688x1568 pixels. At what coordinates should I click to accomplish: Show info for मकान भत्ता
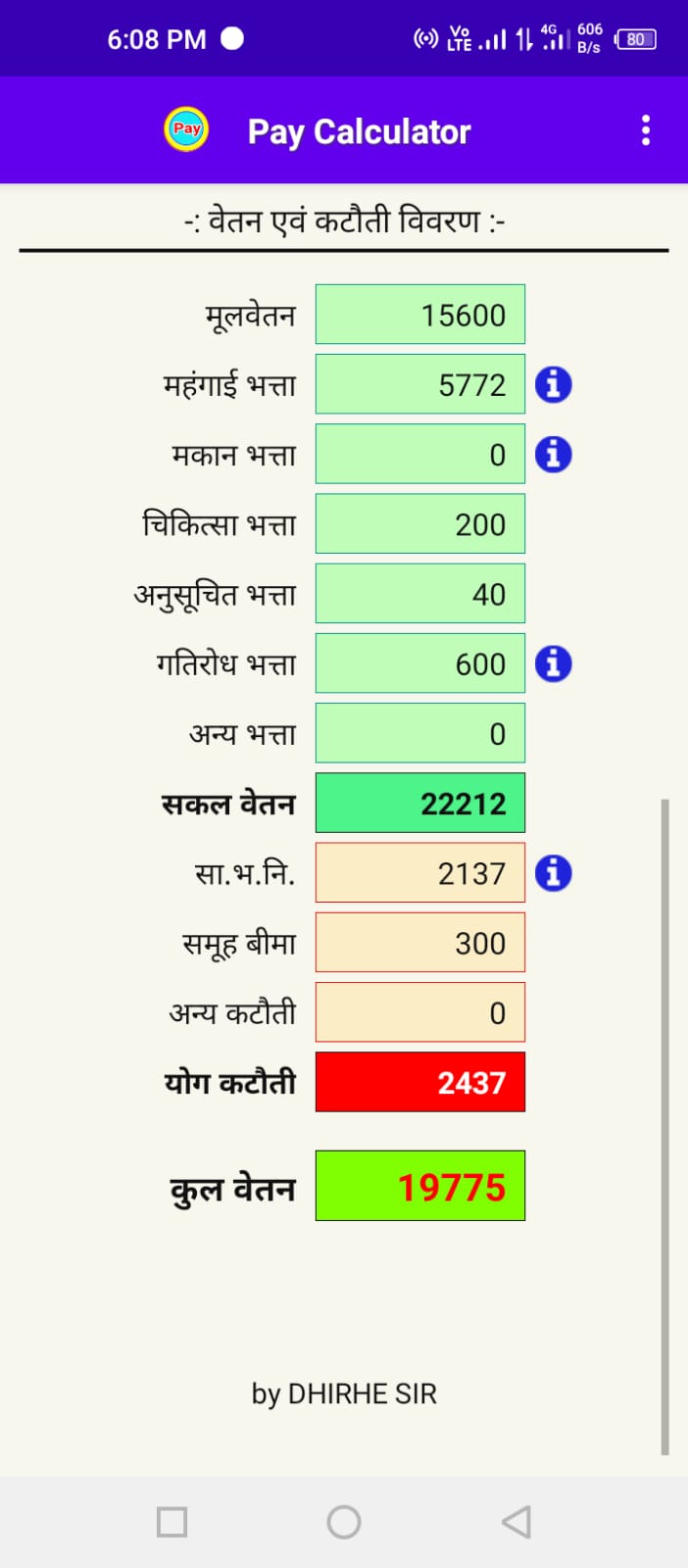point(553,454)
